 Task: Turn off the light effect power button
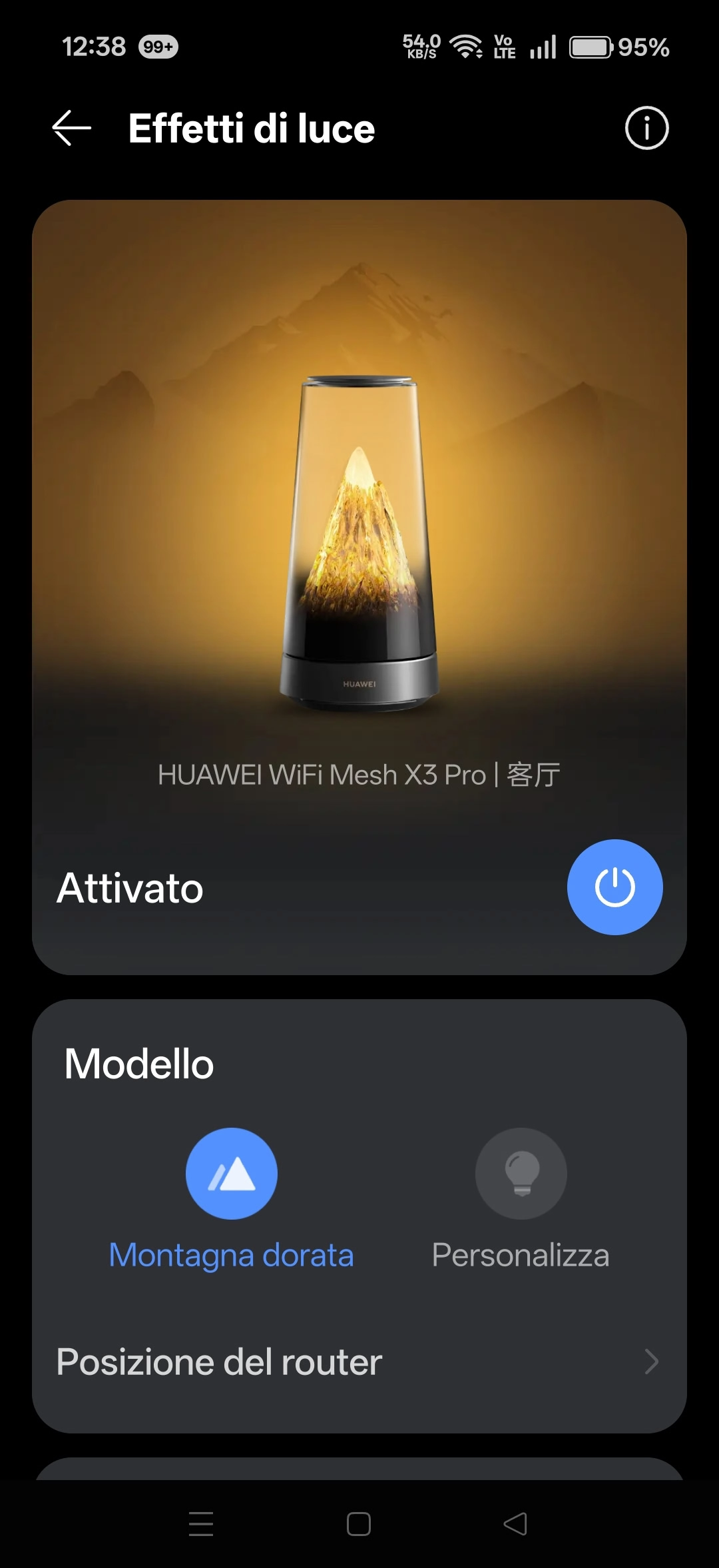point(614,887)
